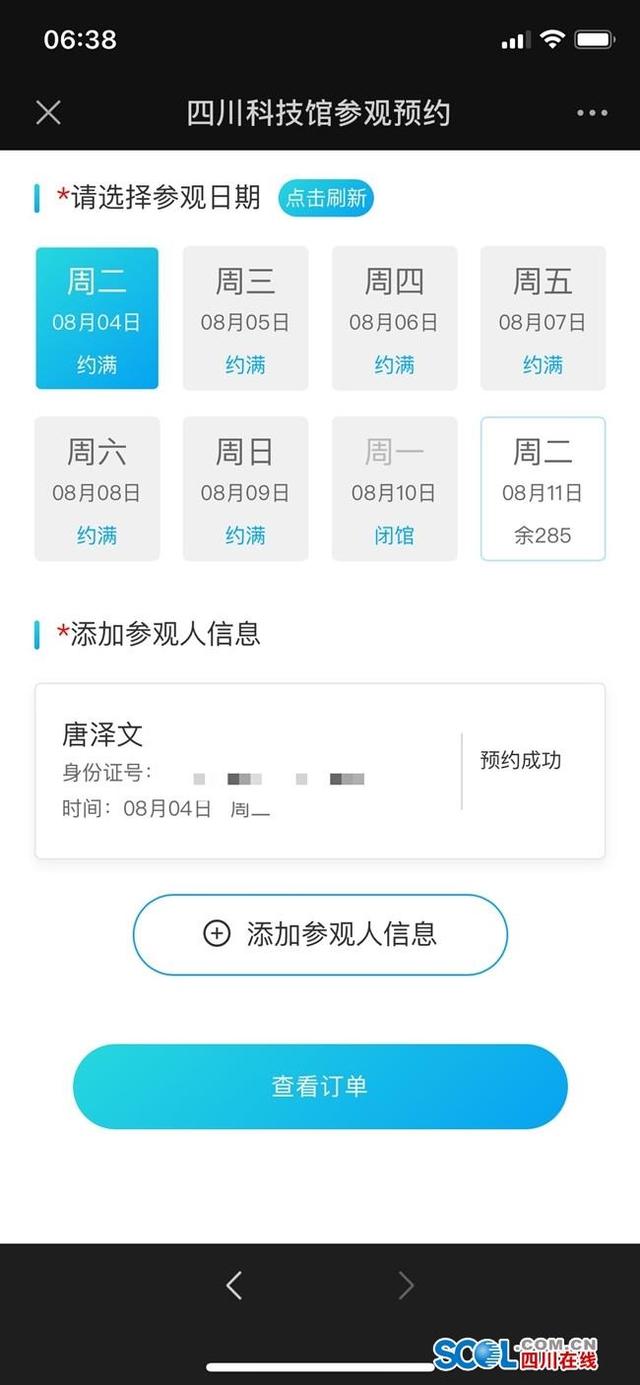Viewport: 640px width, 1385px height.
Task: Close the 四川科技馆参观预约 page
Action: point(48,112)
